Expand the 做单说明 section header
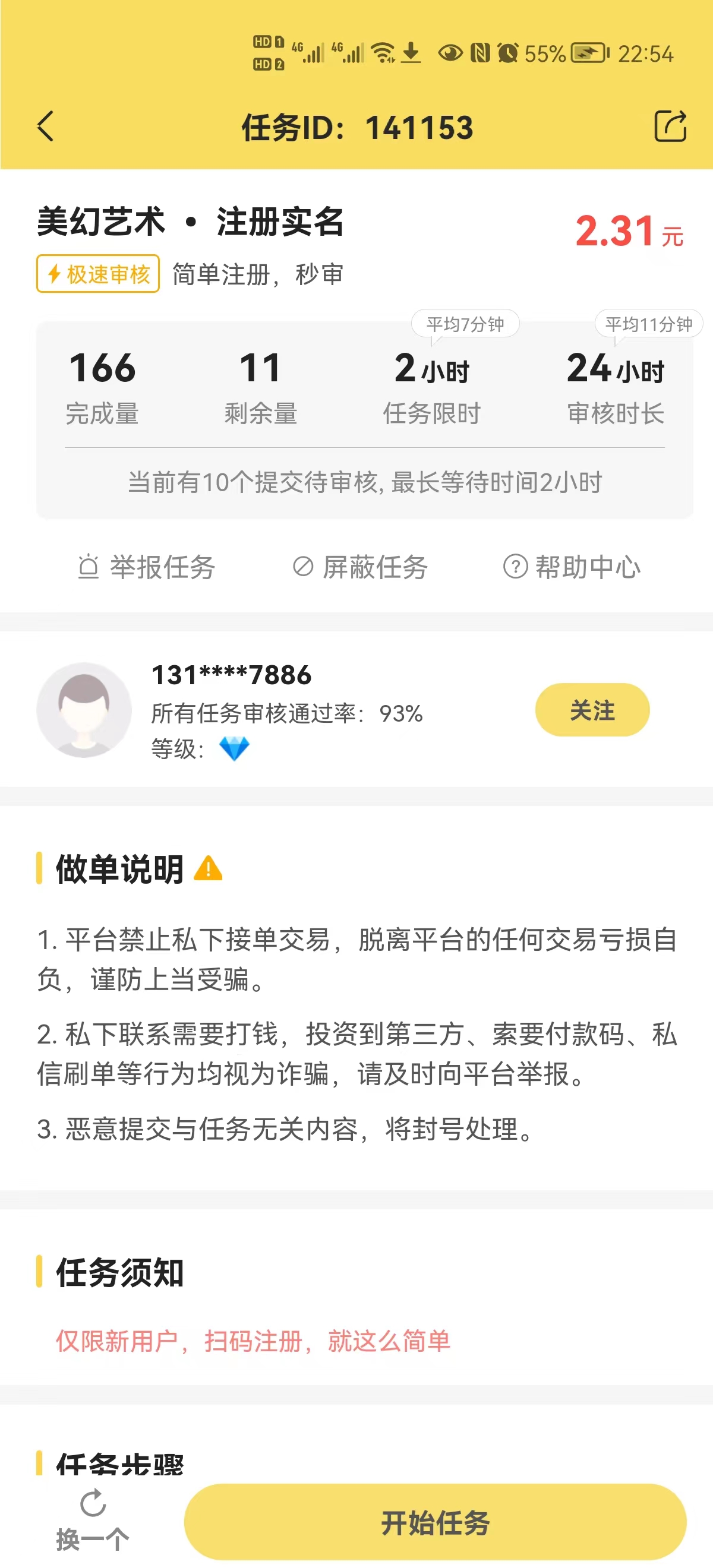Image resolution: width=713 pixels, height=1568 pixels. (x=122, y=869)
